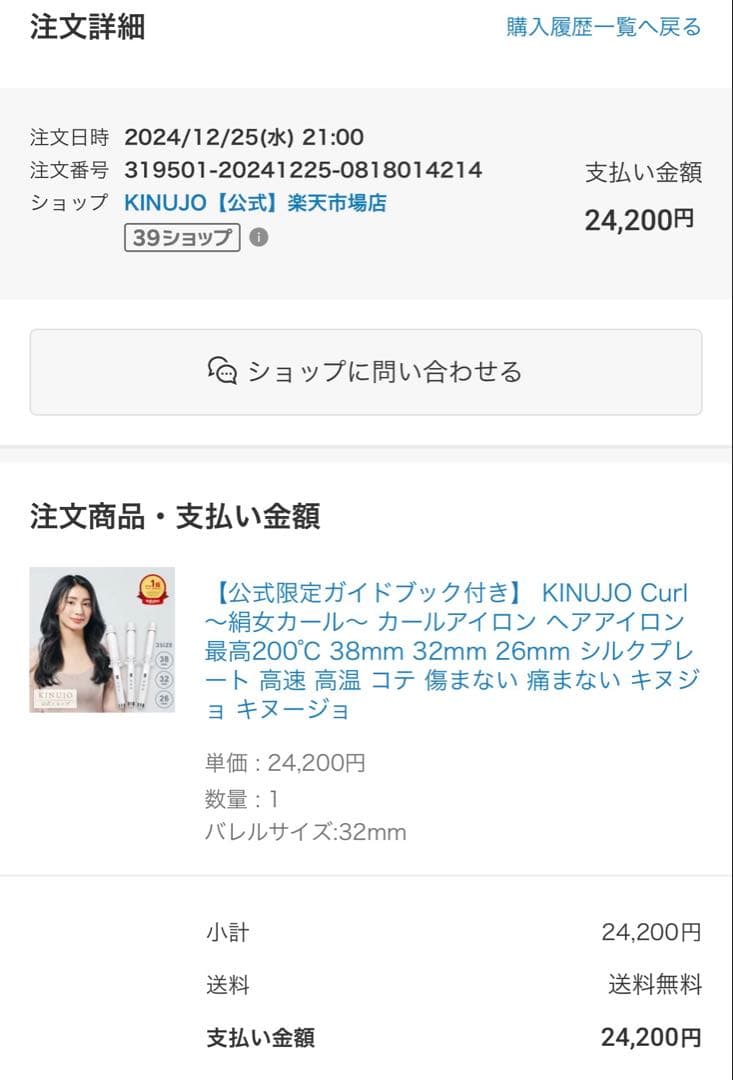Select the 39ショップ badge label
The height and width of the screenshot is (1080, 733).
tap(184, 238)
